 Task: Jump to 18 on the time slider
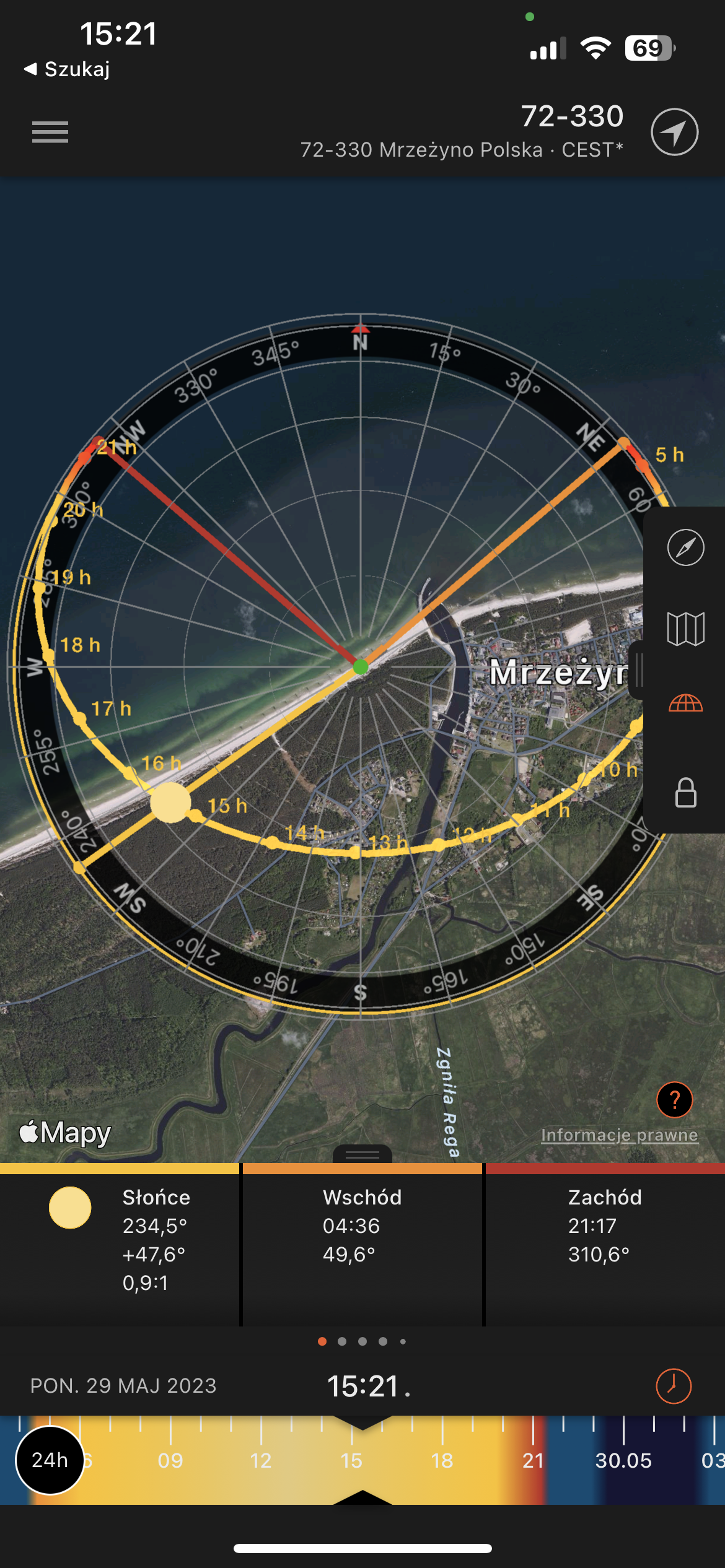(442, 1460)
